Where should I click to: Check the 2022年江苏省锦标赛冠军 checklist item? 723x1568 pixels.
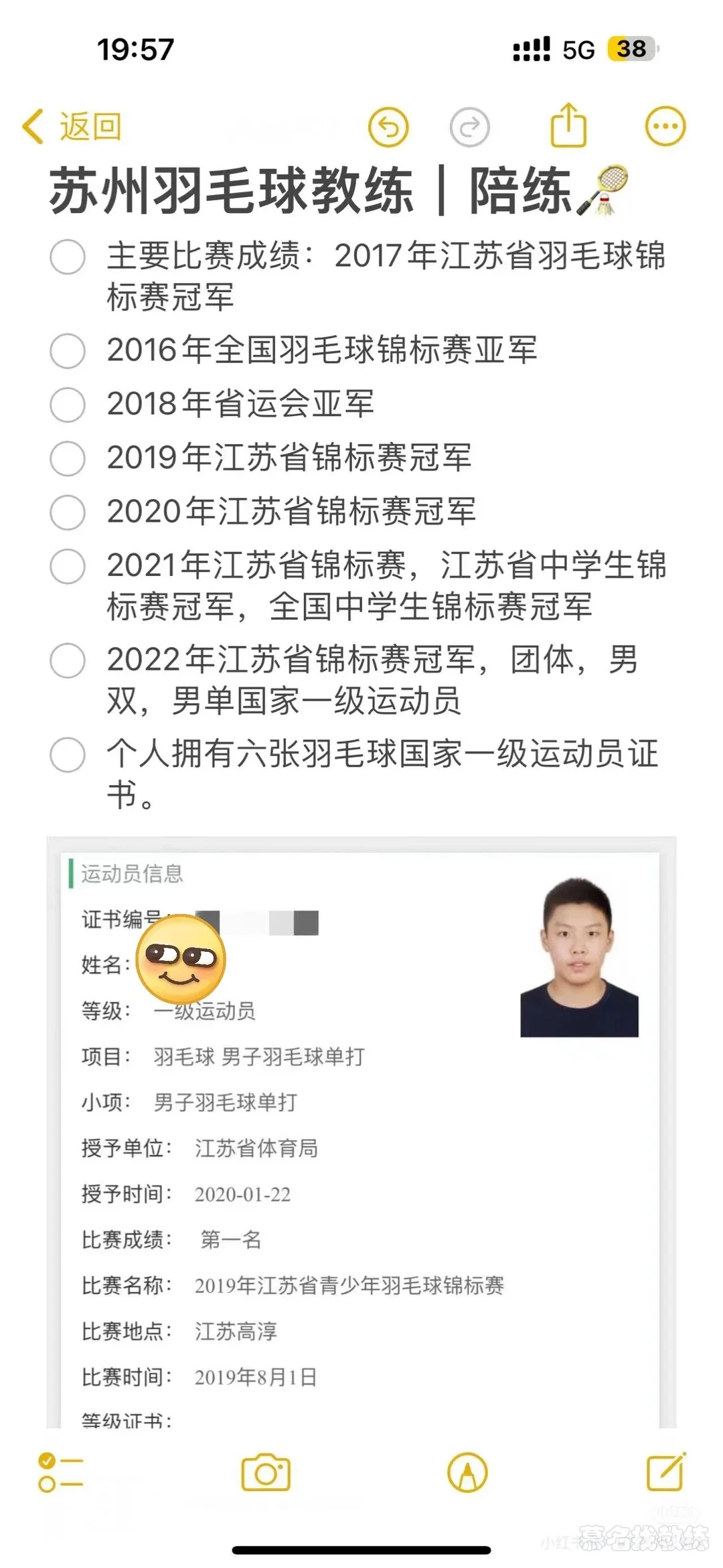(68, 661)
